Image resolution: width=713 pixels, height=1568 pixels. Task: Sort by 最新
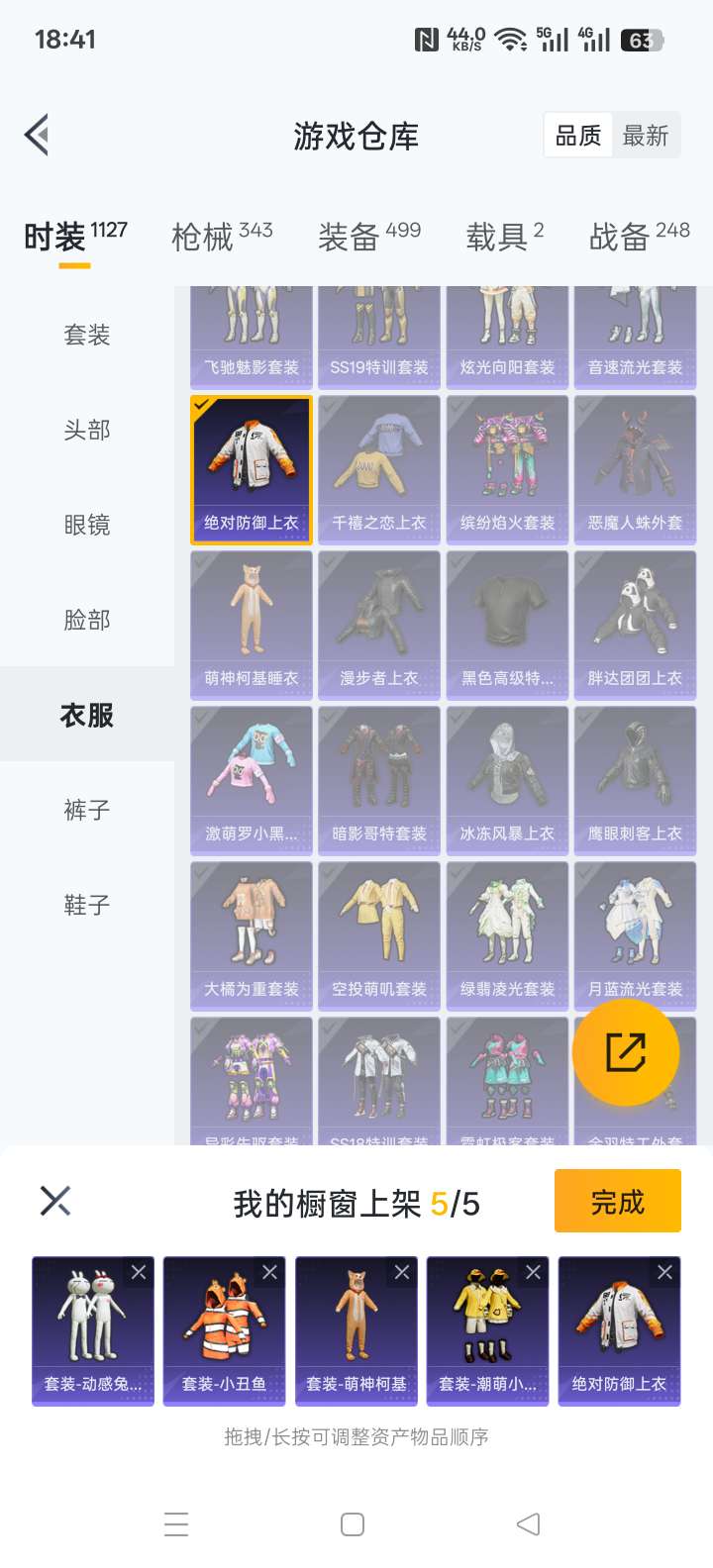646,136
